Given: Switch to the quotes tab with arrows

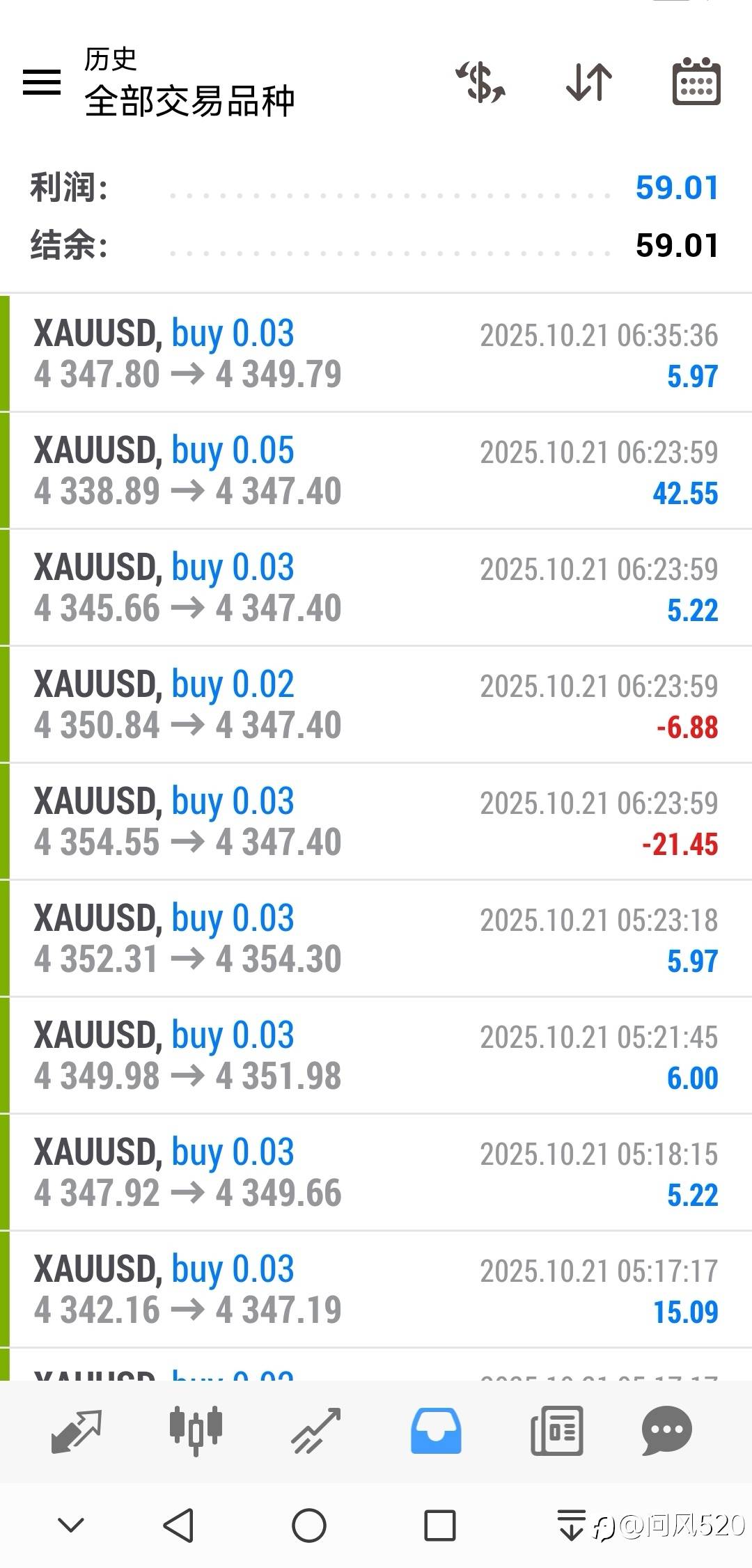Looking at the screenshot, I should 77,1431.
